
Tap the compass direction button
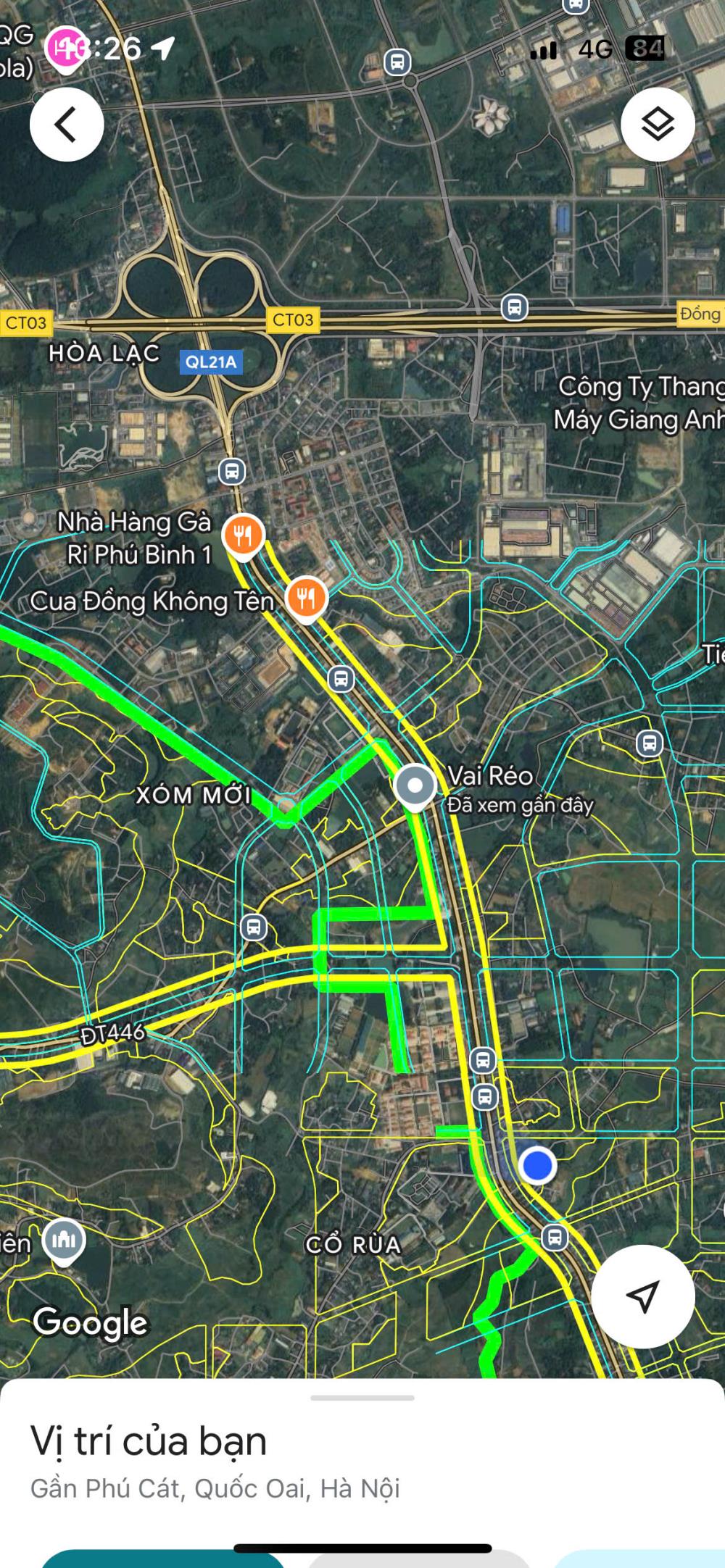coord(642,1296)
